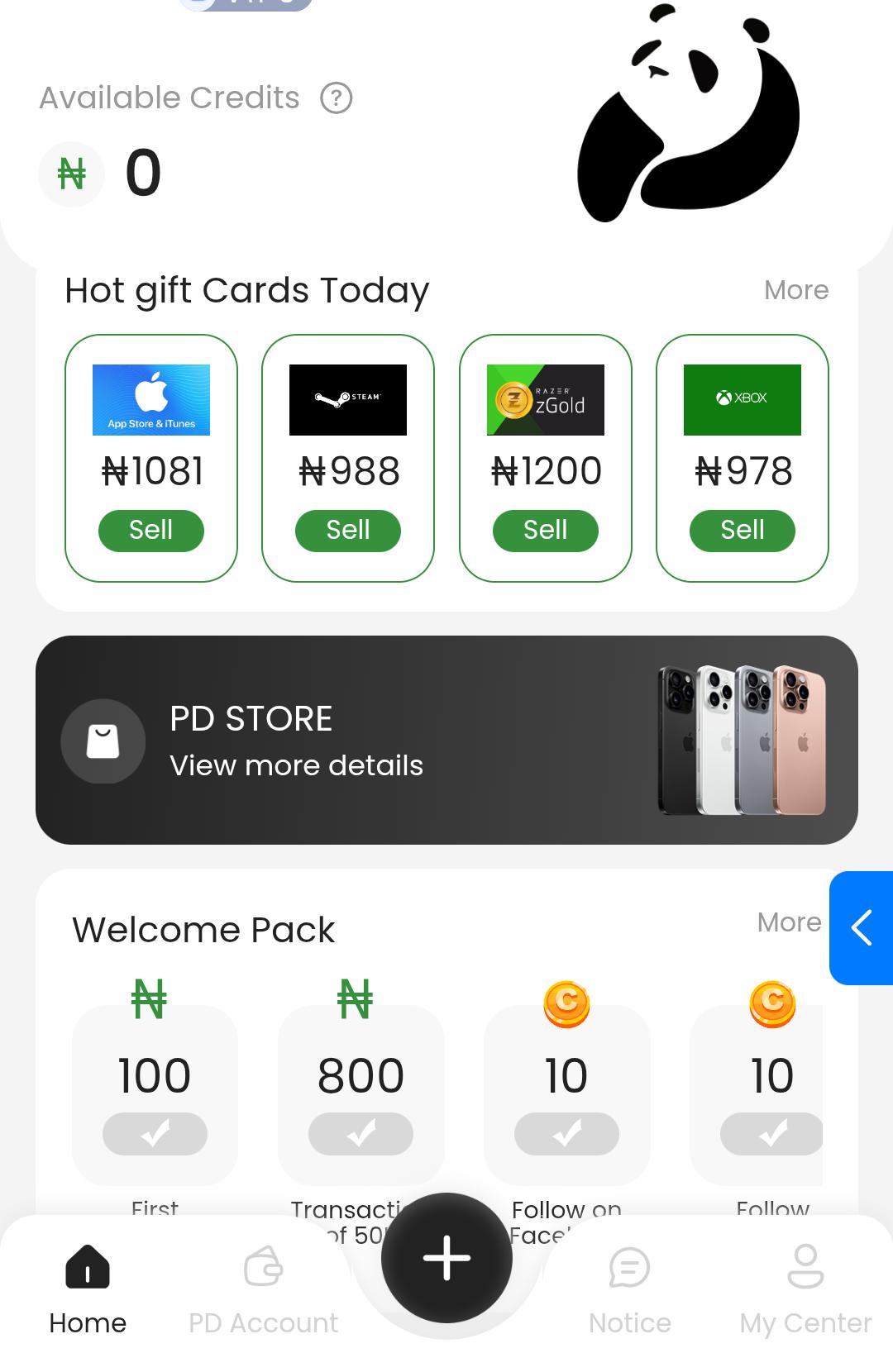Open More in Hot gift Cards Today

pyautogui.click(x=795, y=290)
